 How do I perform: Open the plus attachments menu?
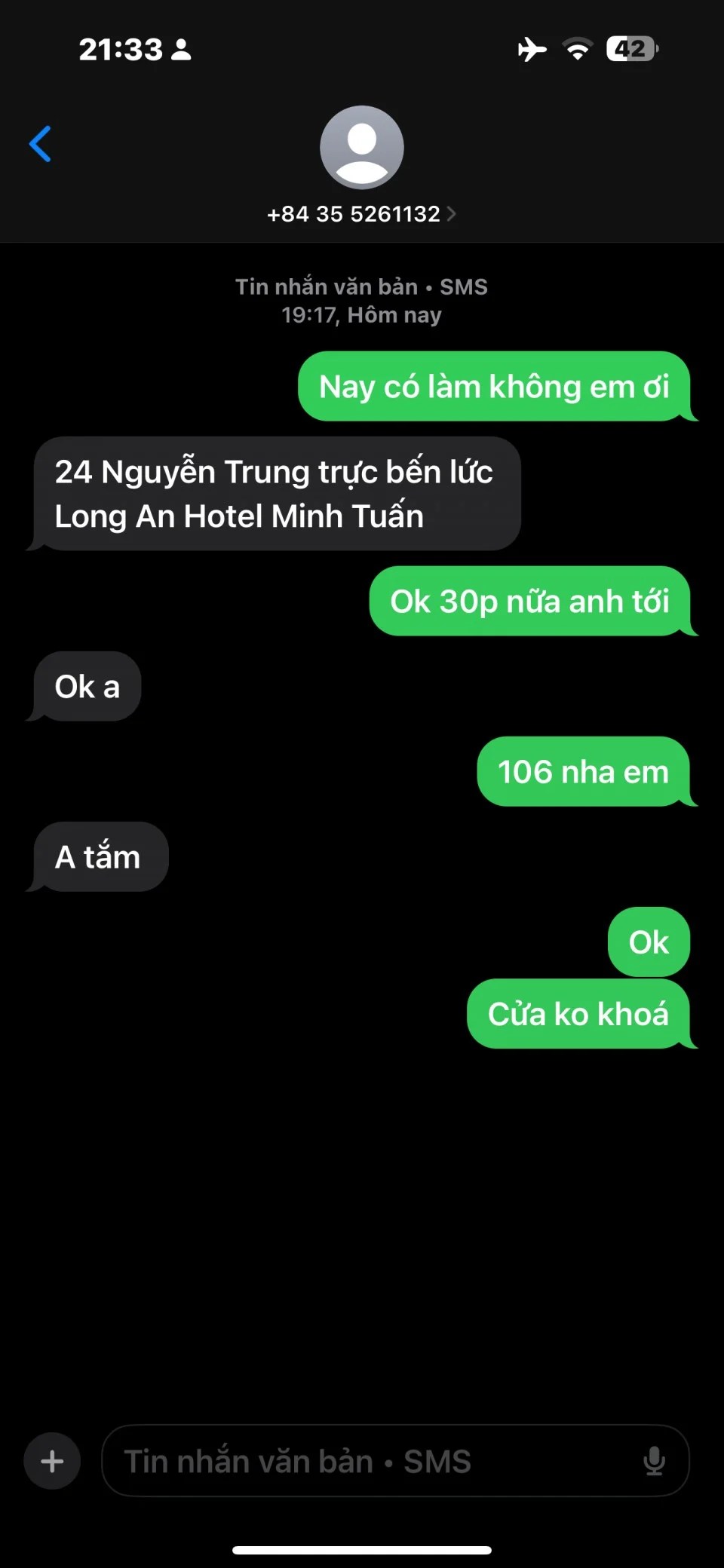(x=52, y=1461)
